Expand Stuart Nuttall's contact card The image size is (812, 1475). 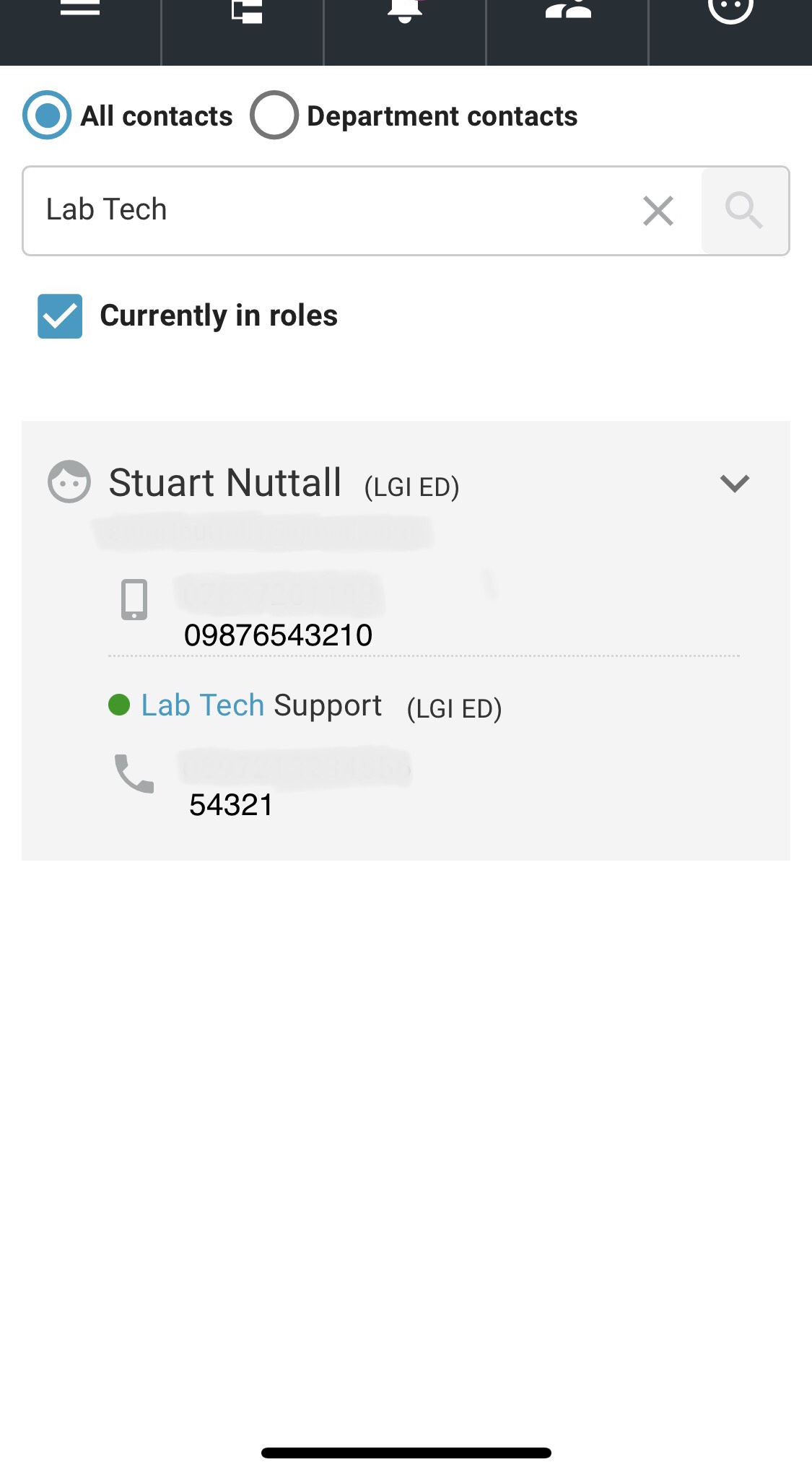(x=735, y=483)
